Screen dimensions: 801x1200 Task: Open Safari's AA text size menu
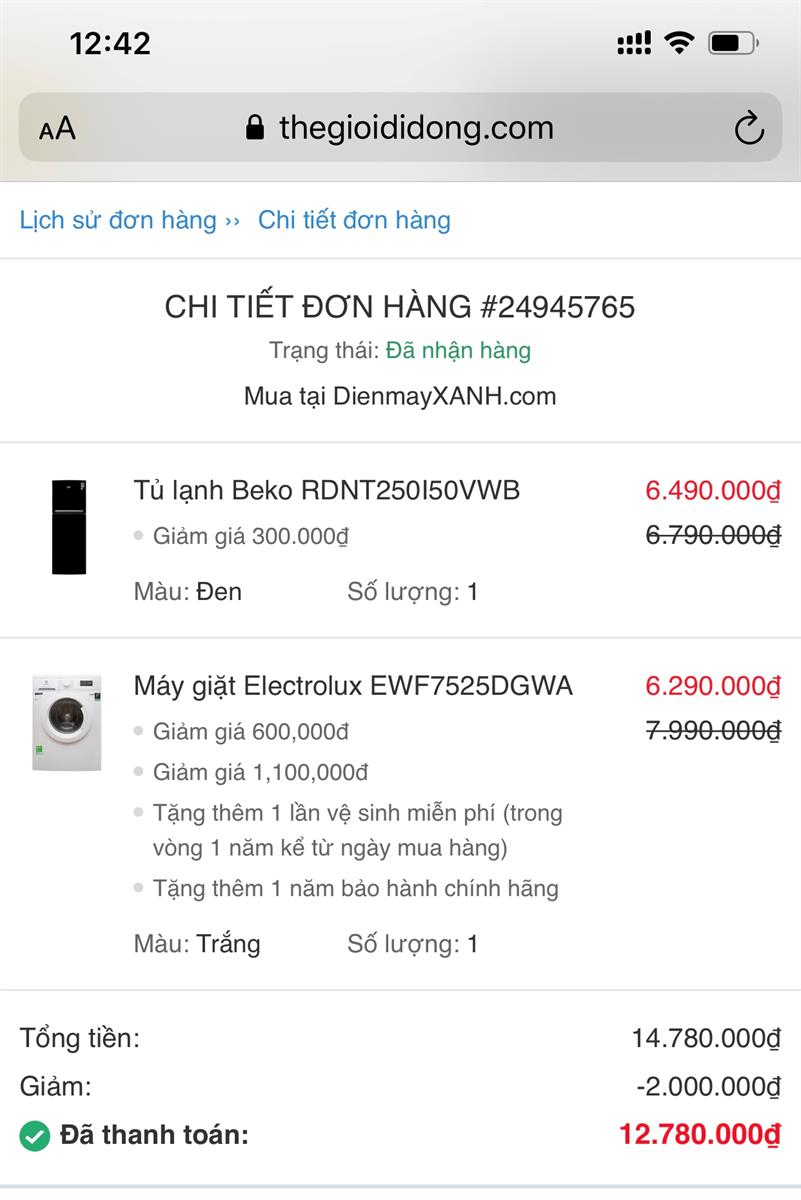point(57,129)
